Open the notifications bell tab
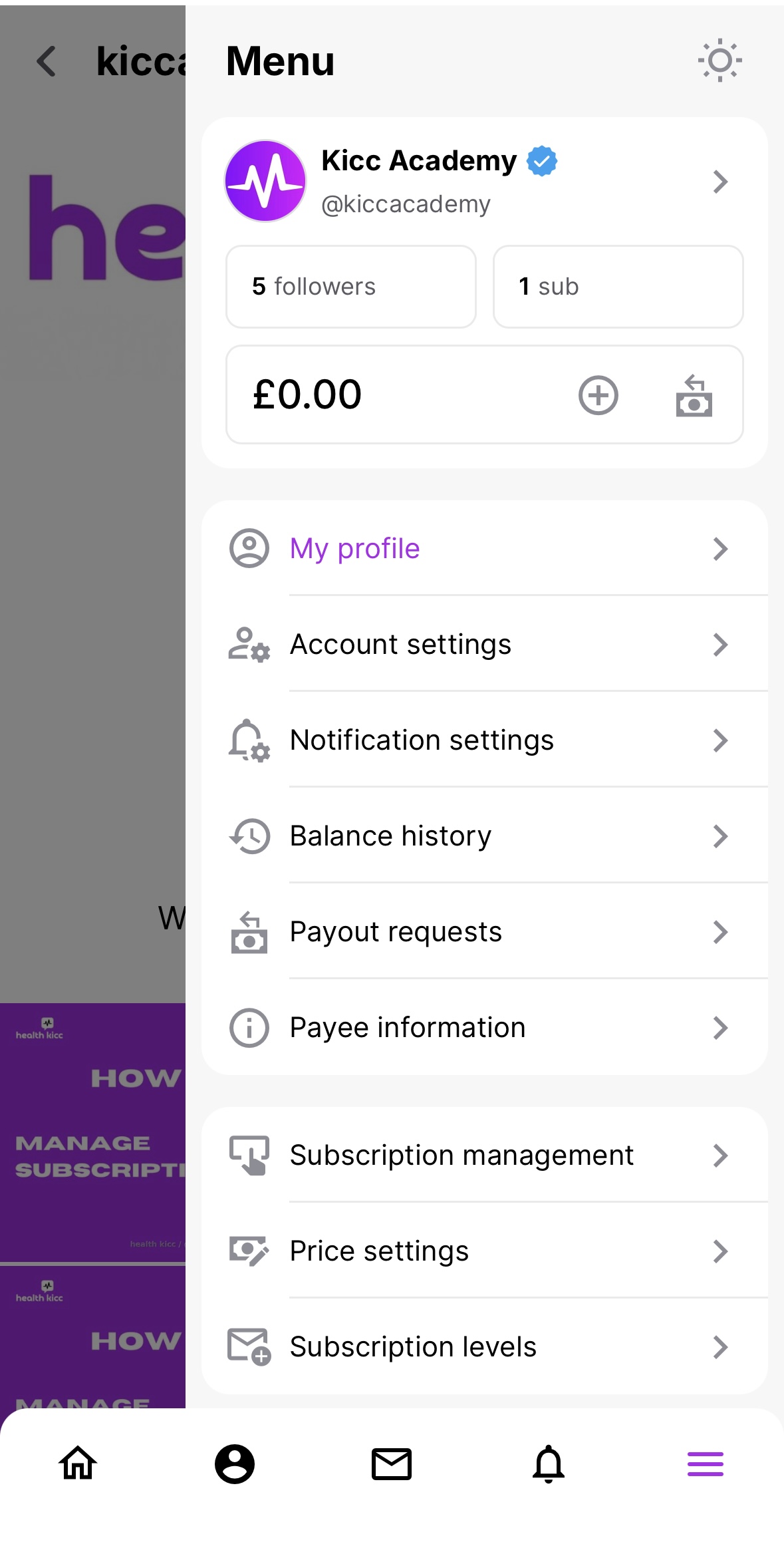Viewport: 784px width, 1544px height. [x=549, y=1464]
